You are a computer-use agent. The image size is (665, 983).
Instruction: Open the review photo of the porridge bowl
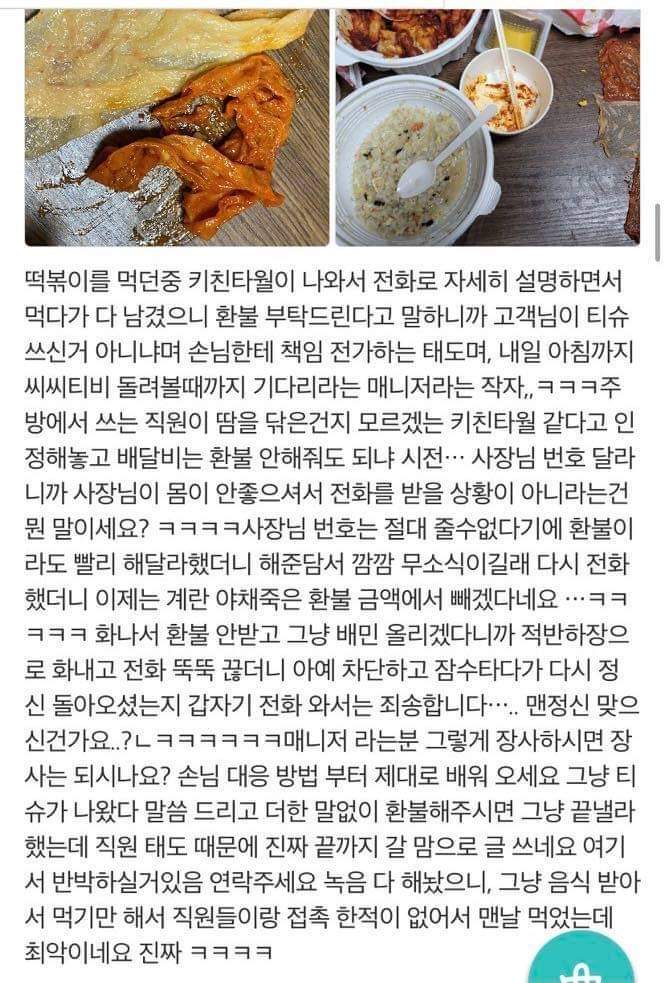click(487, 127)
